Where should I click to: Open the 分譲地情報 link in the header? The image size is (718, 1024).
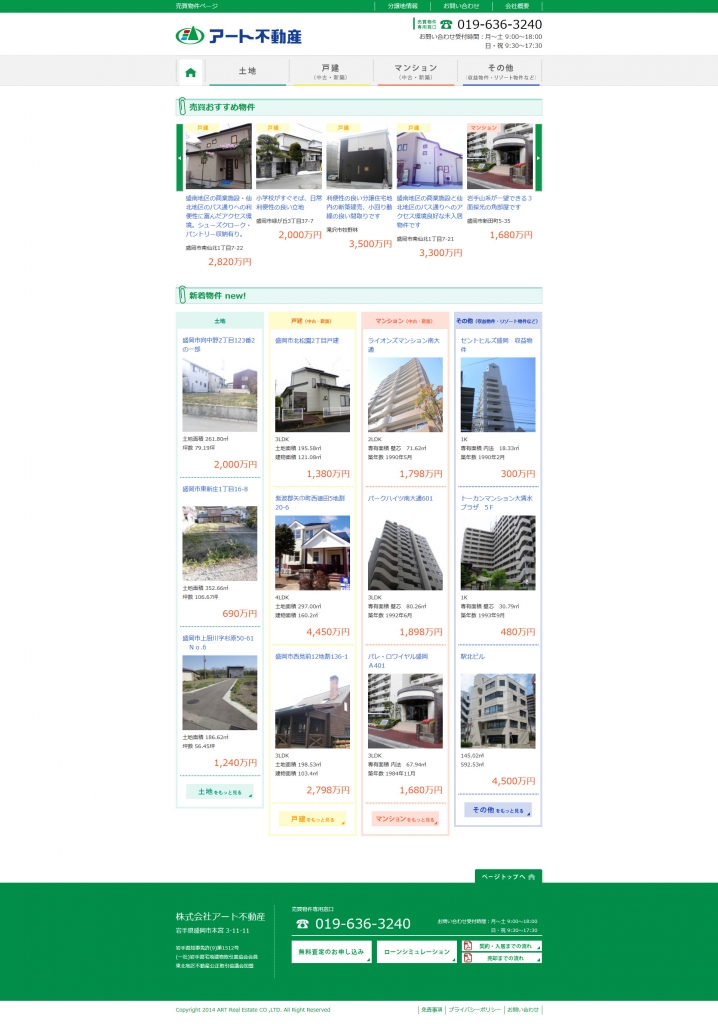tap(403, 6)
